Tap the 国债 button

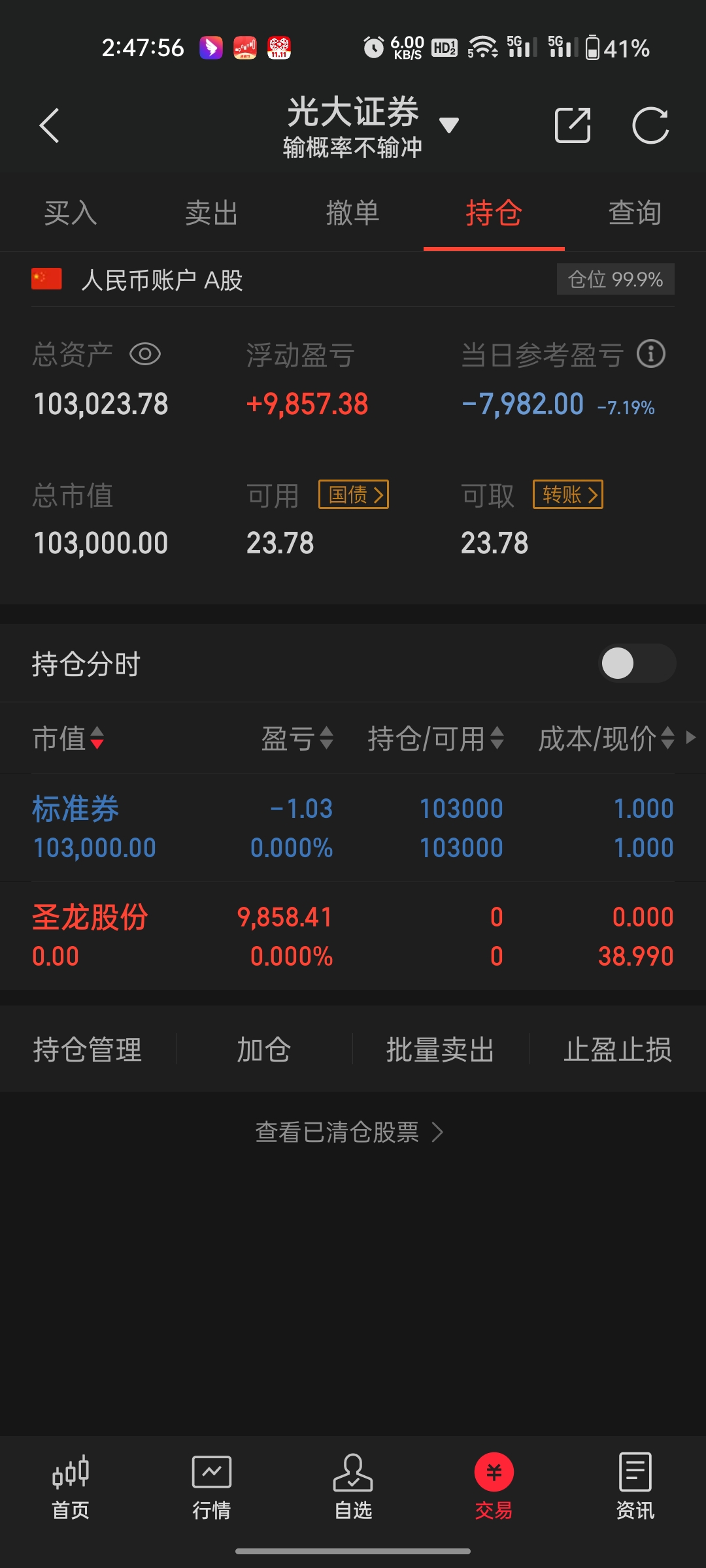354,495
